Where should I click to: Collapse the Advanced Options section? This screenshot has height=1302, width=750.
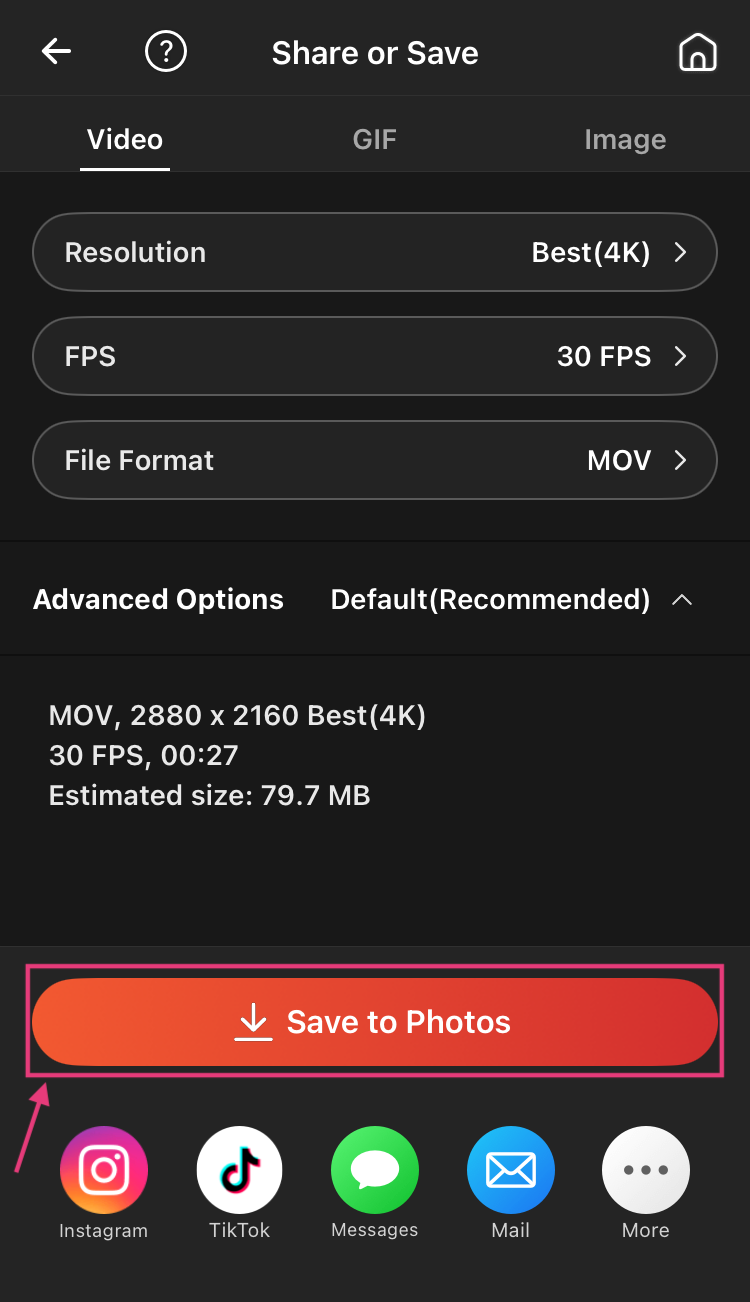pos(682,599)
